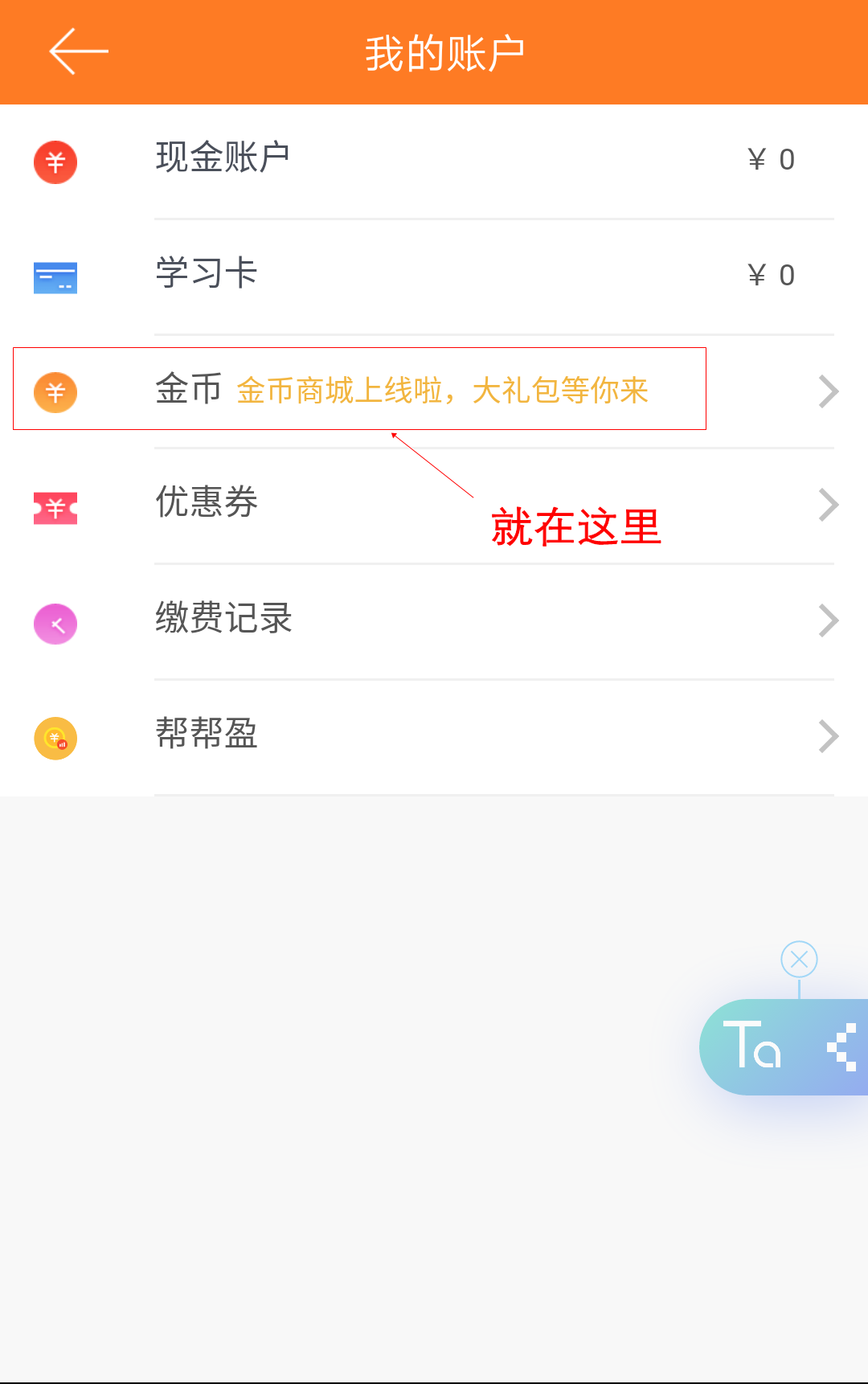Image resolution: width=868 pixels, height=1384 pixels.
Task: Dismiss the floating Ta widget
Action: click(x=799, y=959)
